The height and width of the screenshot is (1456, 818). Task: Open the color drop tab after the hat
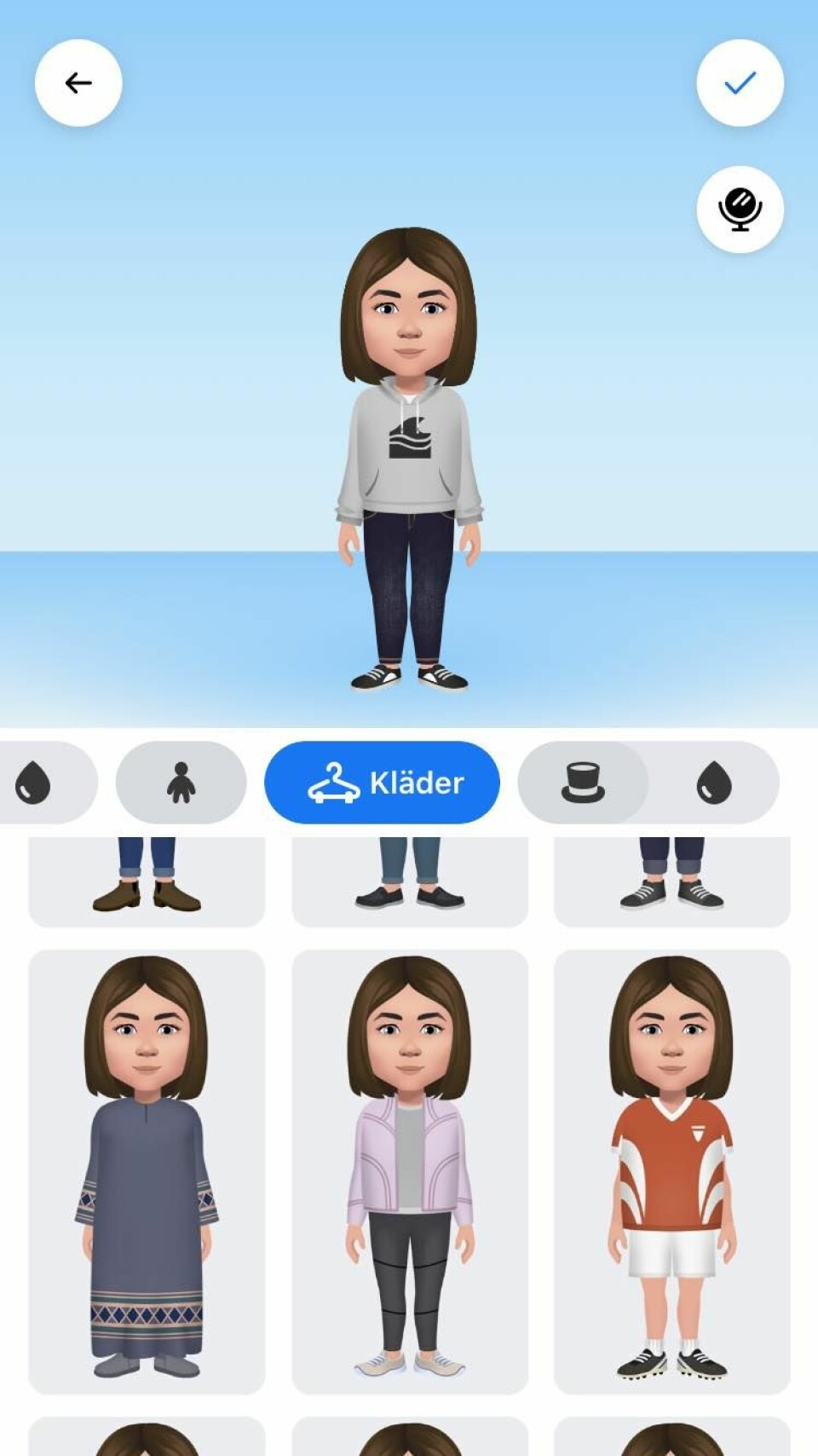pos(714,783)
